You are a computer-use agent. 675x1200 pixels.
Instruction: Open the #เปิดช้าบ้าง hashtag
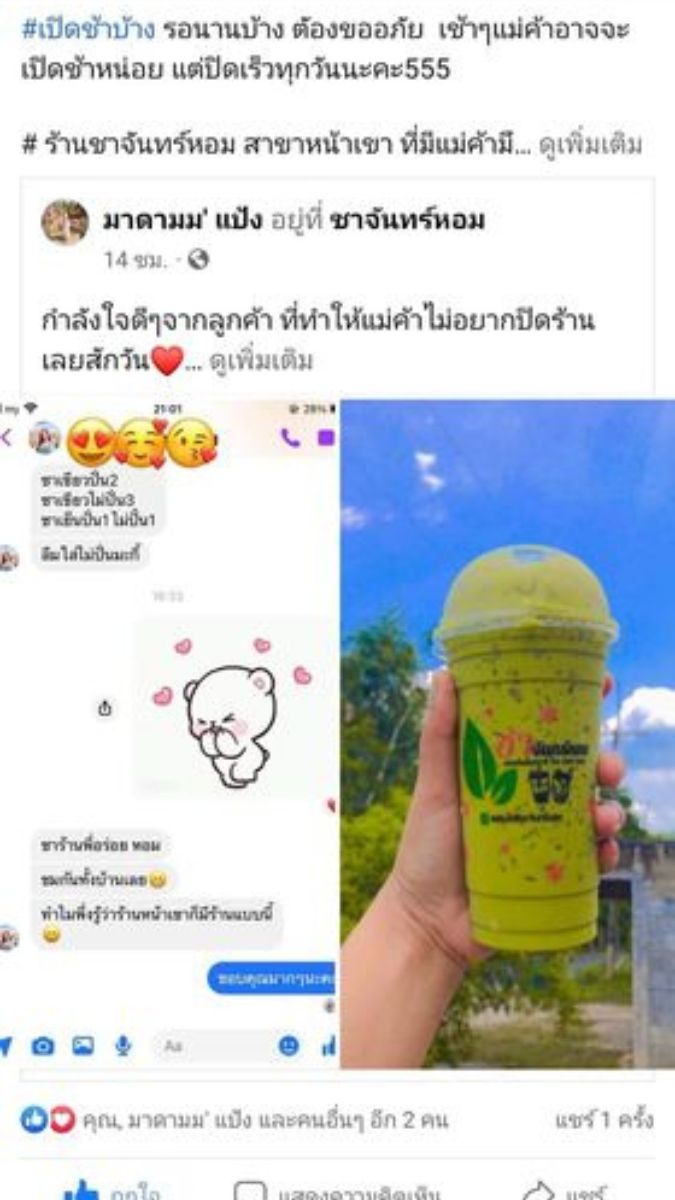[x=88, y=29]
